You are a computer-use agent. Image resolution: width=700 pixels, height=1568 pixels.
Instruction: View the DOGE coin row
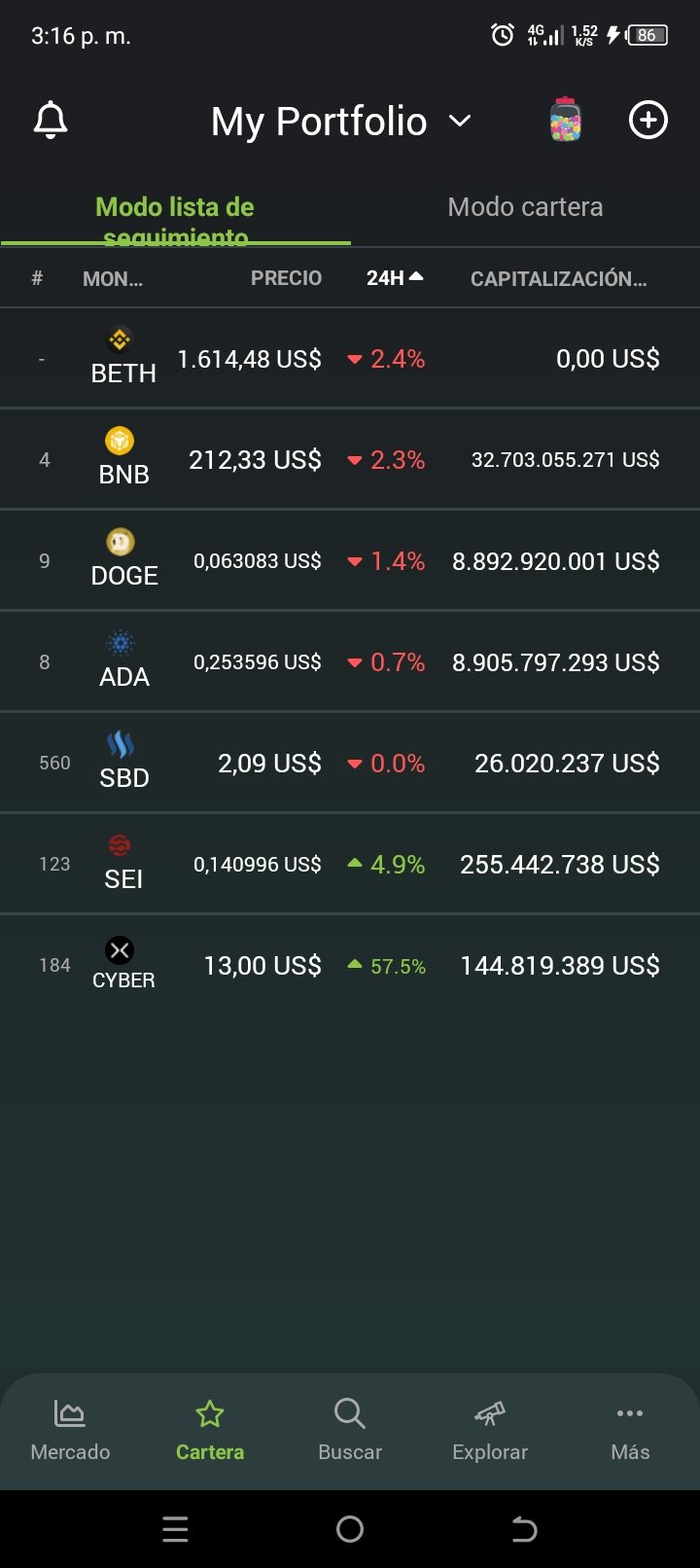[350, 561]
